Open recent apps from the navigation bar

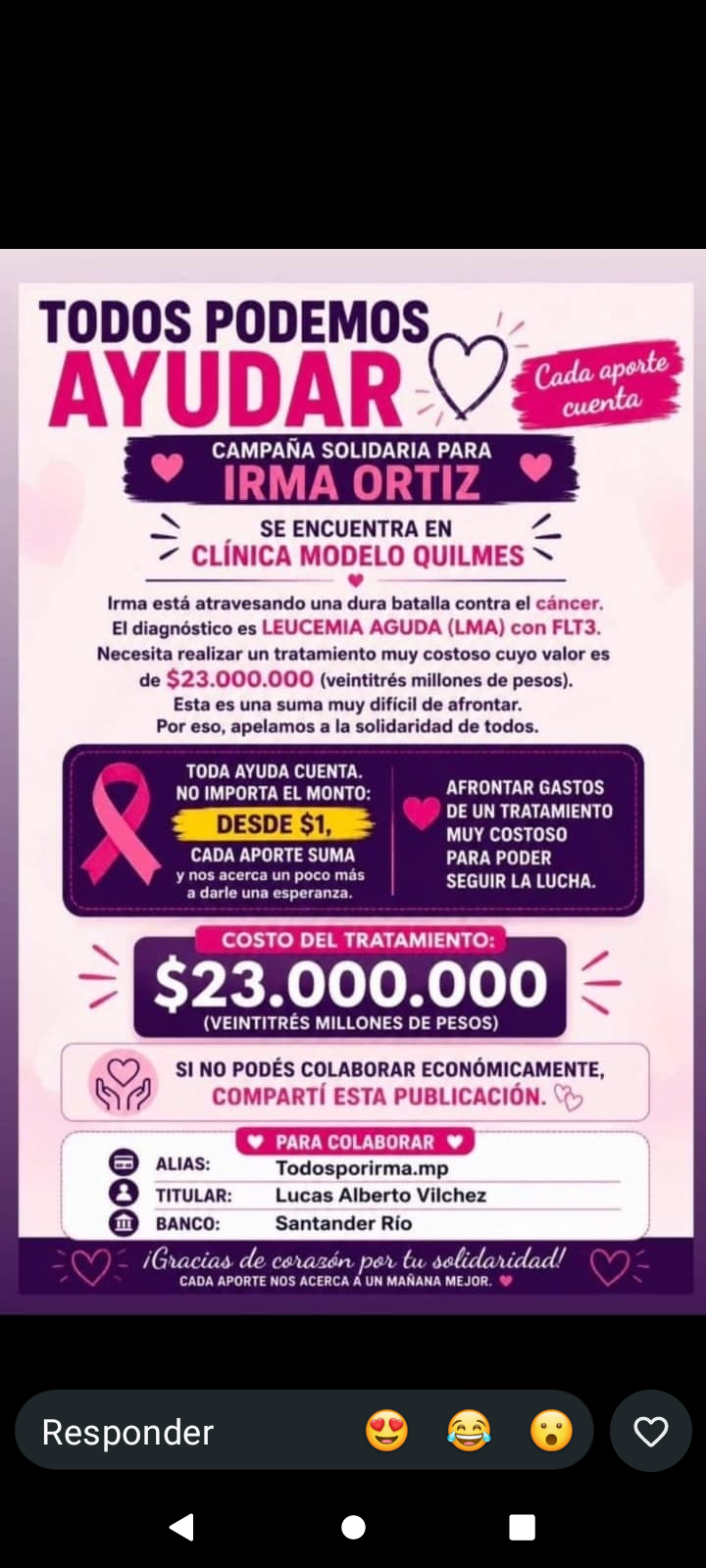[x=523, y=1527]
